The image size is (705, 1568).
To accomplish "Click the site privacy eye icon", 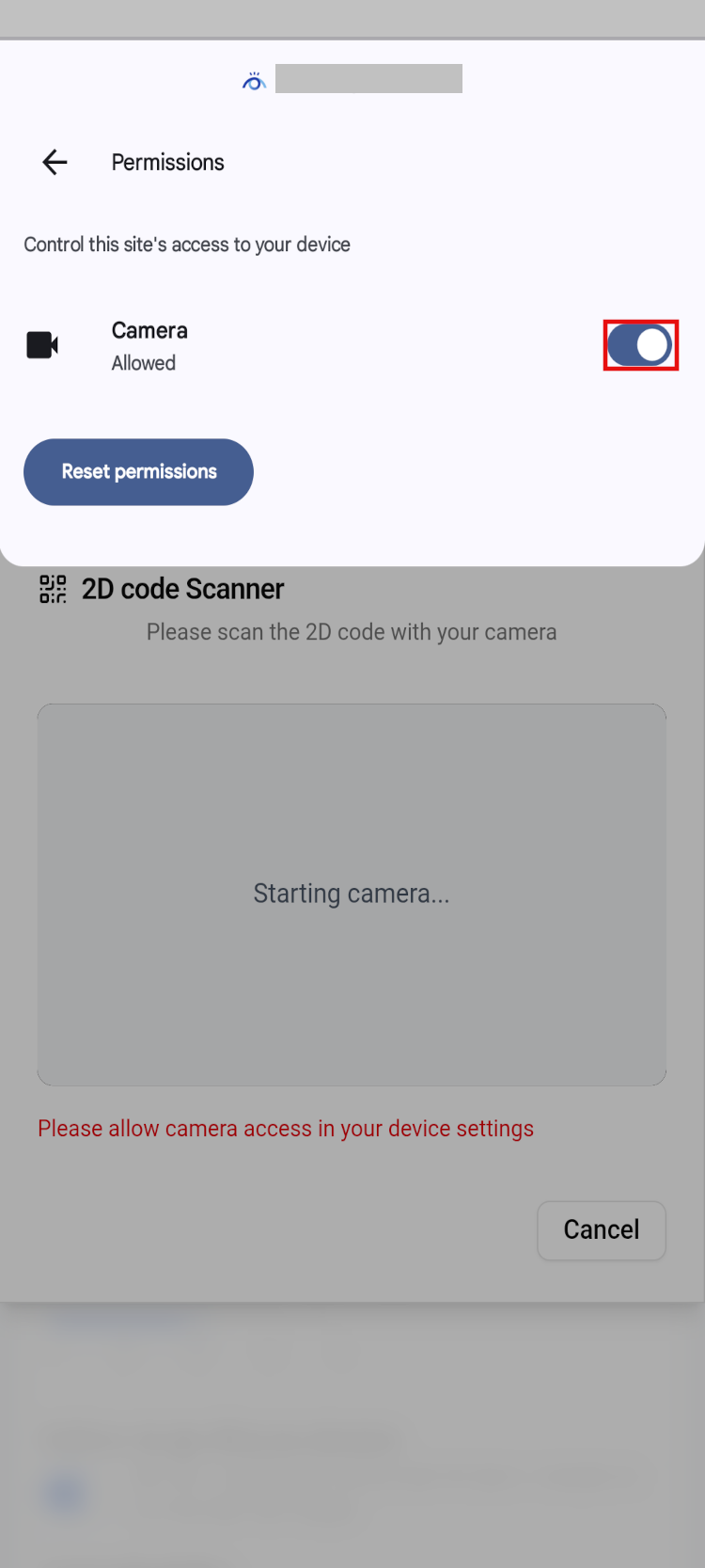I will click(253, 80).
